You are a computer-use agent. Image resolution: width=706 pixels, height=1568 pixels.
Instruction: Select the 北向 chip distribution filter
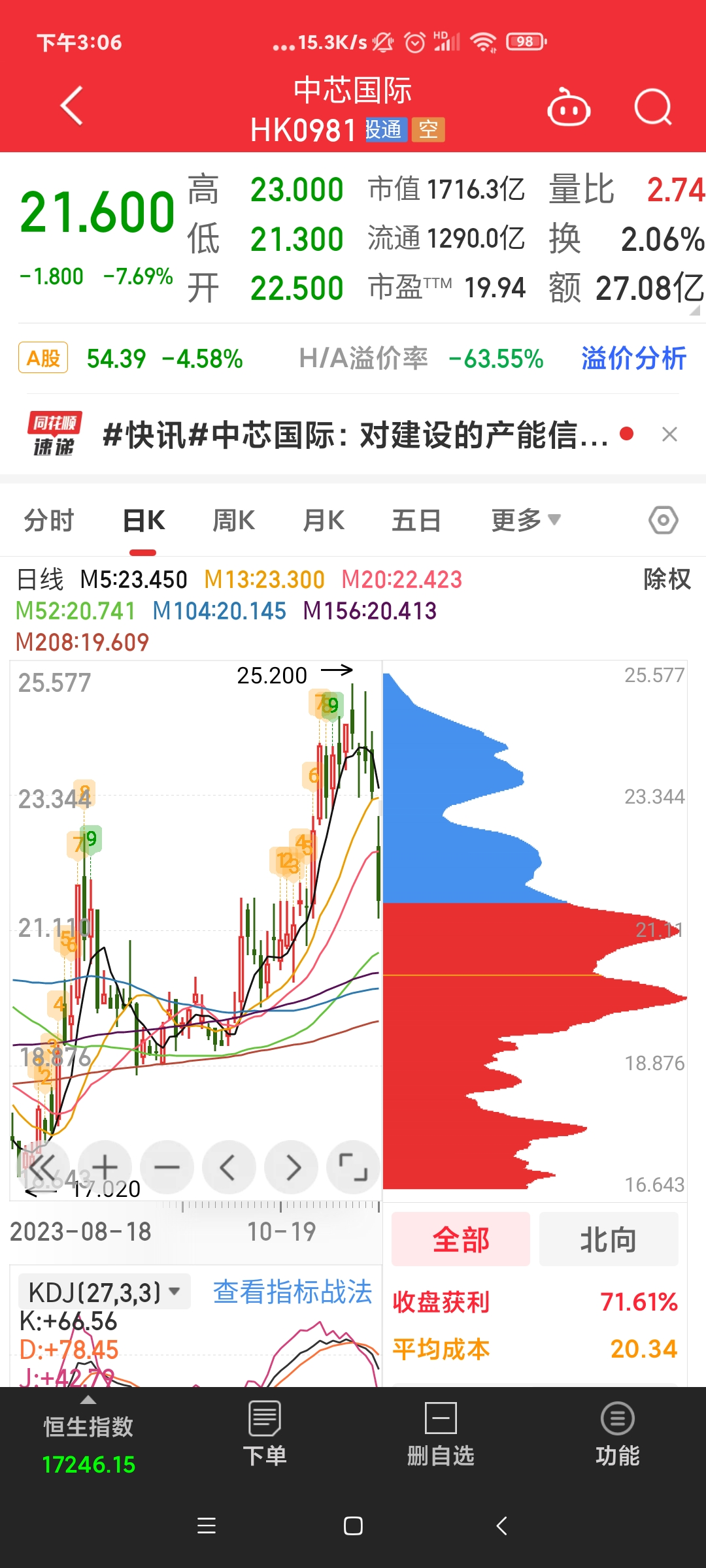pyautogui.click(x=608, y=1239)
